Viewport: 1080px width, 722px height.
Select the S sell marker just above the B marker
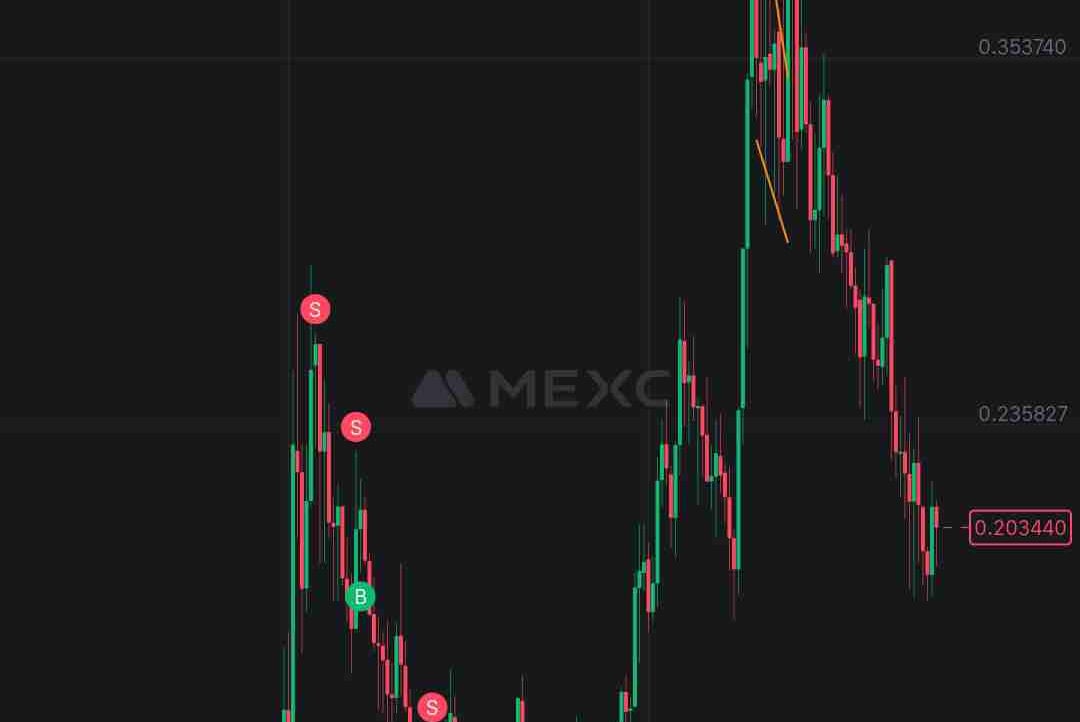point(356,428)
